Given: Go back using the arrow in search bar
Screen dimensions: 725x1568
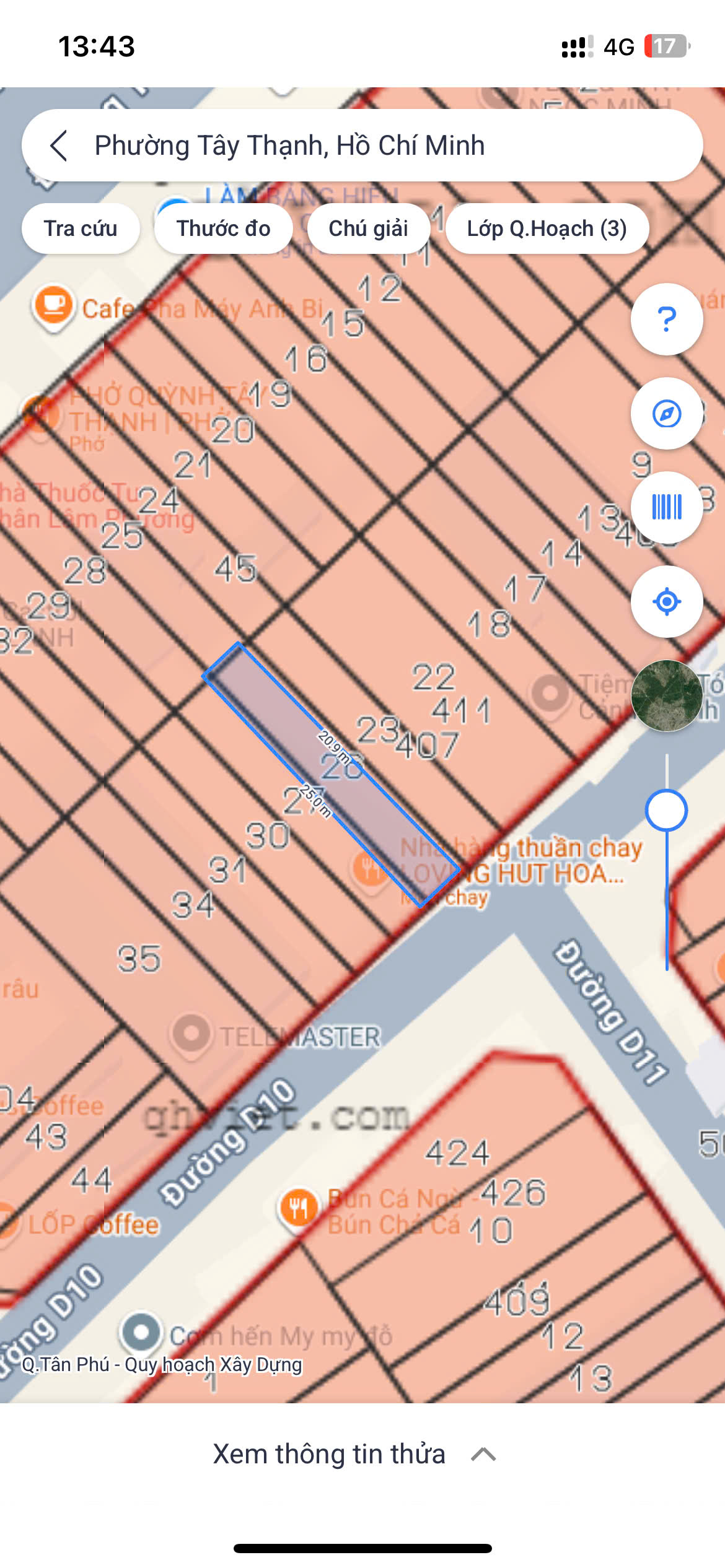Looking at the screenshot, I should pos(59,146).
